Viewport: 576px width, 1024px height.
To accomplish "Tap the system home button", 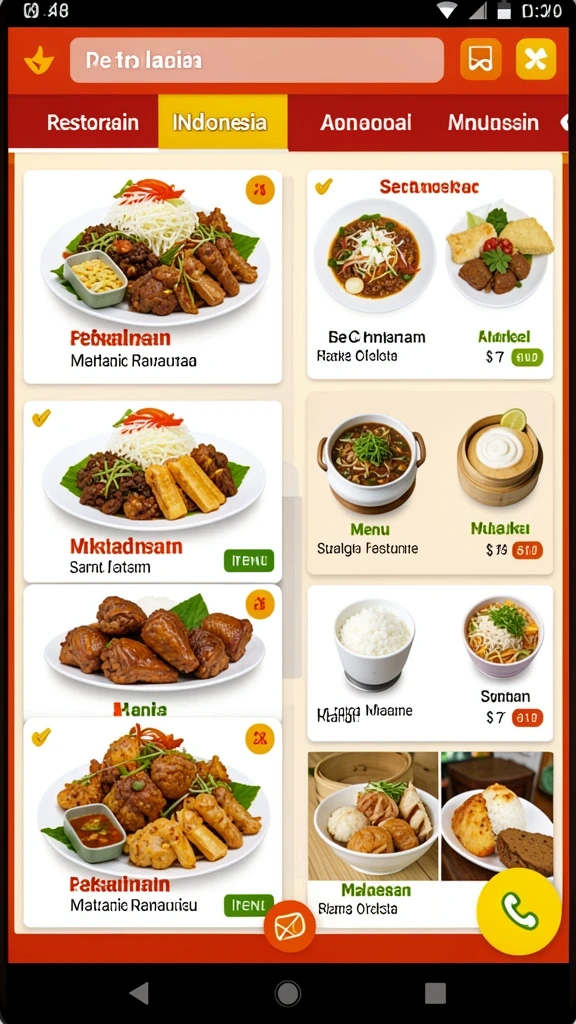I will tap(287, 993).
